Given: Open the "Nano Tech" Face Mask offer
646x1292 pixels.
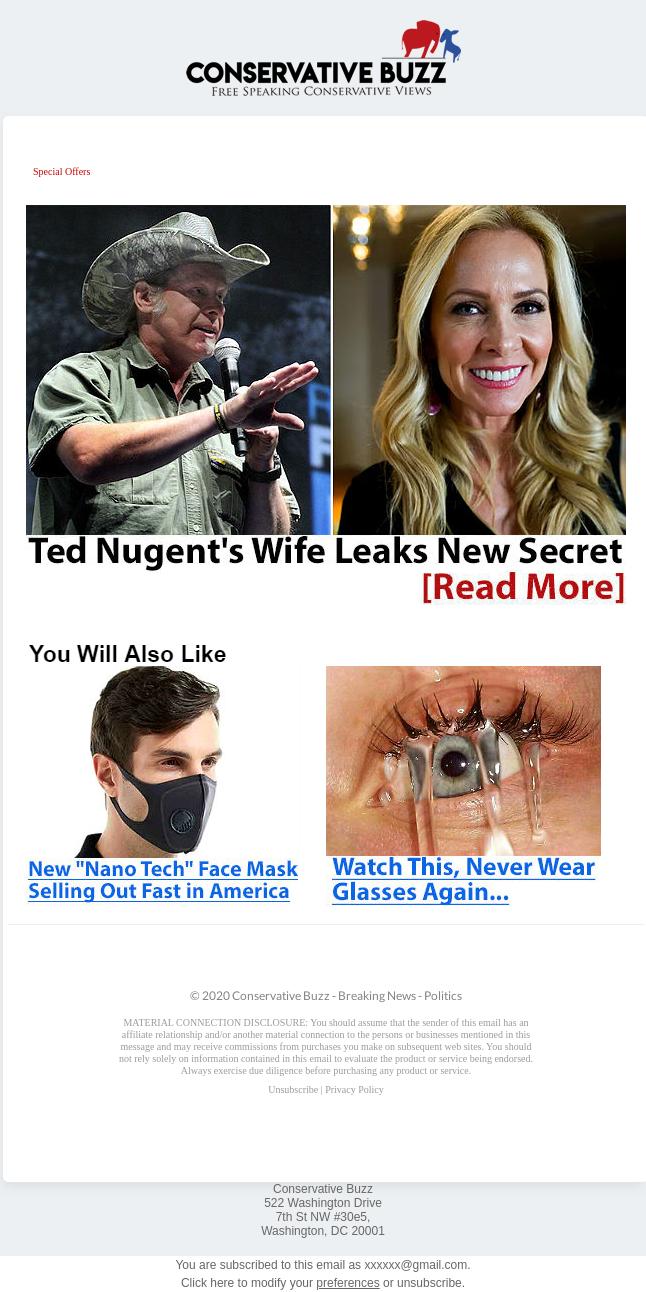Looking at the screenshot, I should [x=163, y=880].
